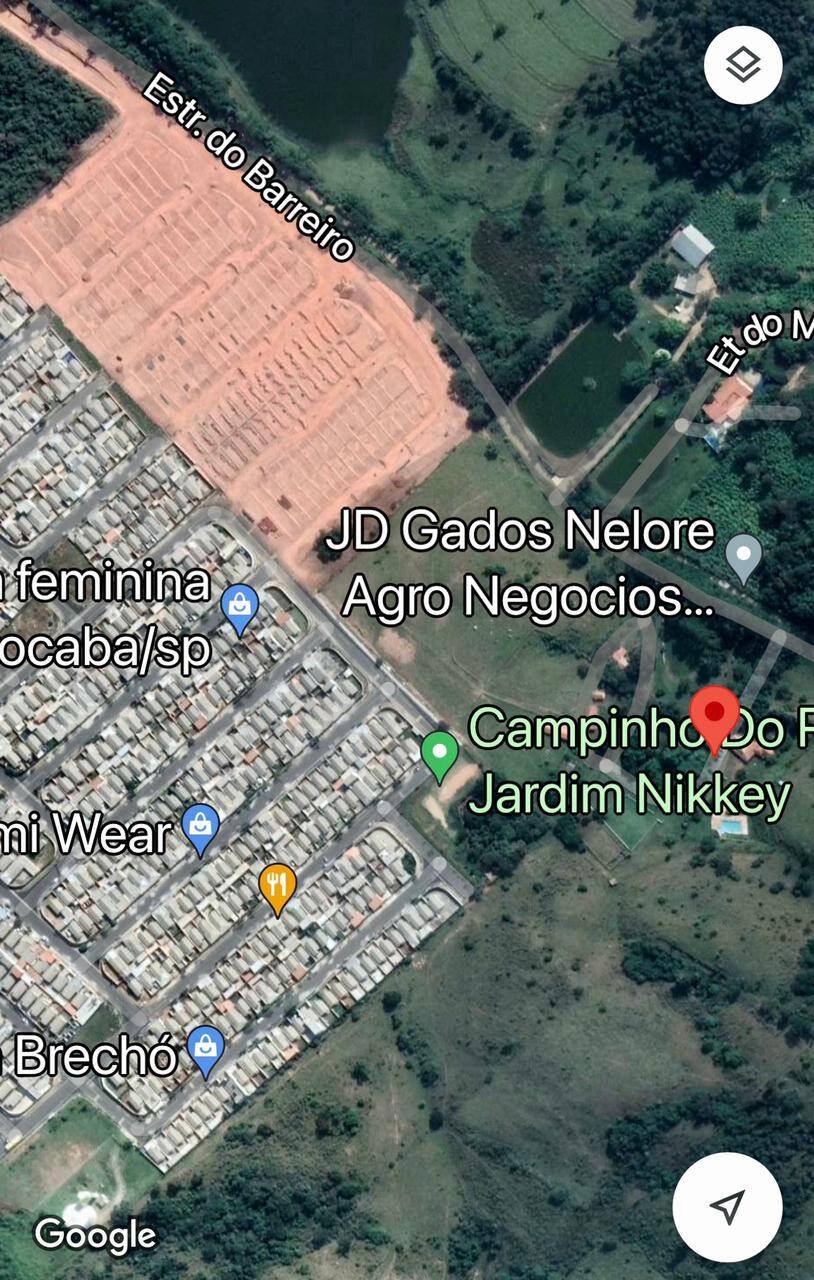The width and height of the screenshot is (814, 1280).
Task: Center map on my location
Action: click(727, 1206)
